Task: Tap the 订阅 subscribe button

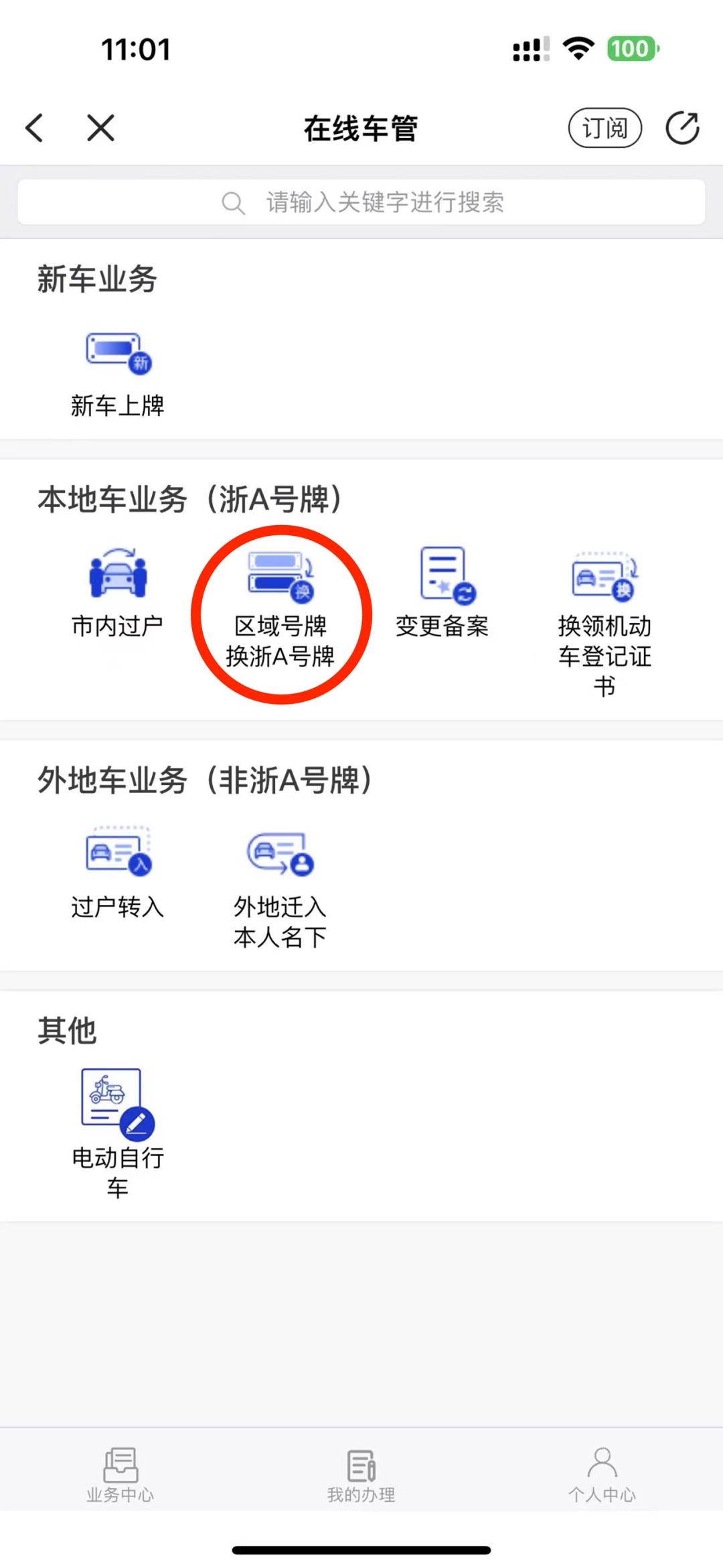Action: click(603, 127)
